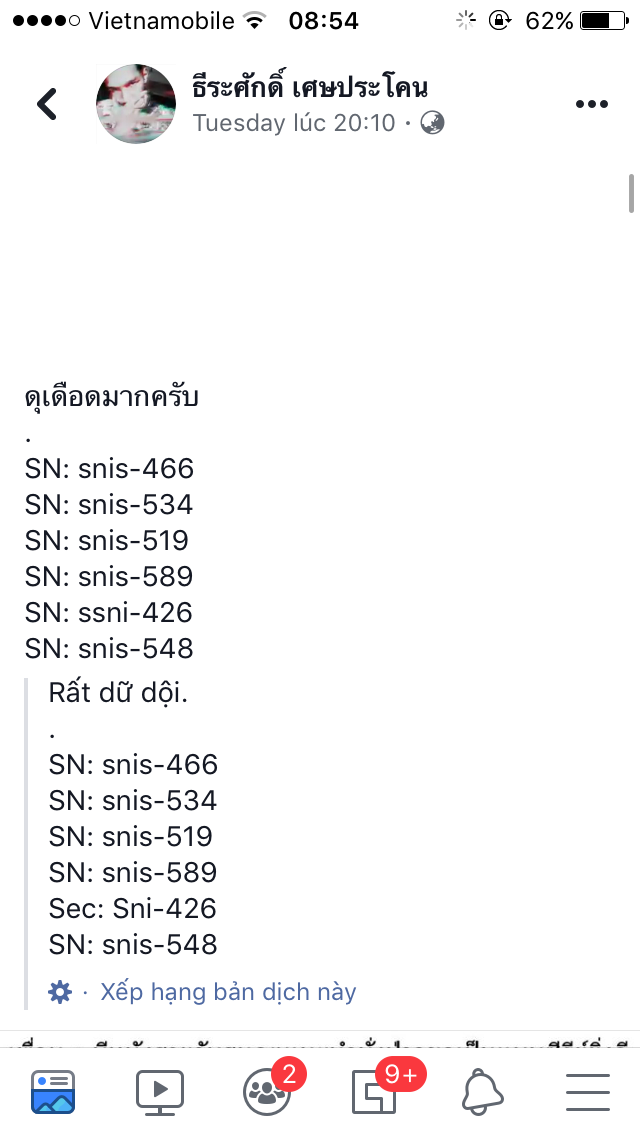Open the hamburger menu tab
The image size is (640, 1136).
[588, 1091]
